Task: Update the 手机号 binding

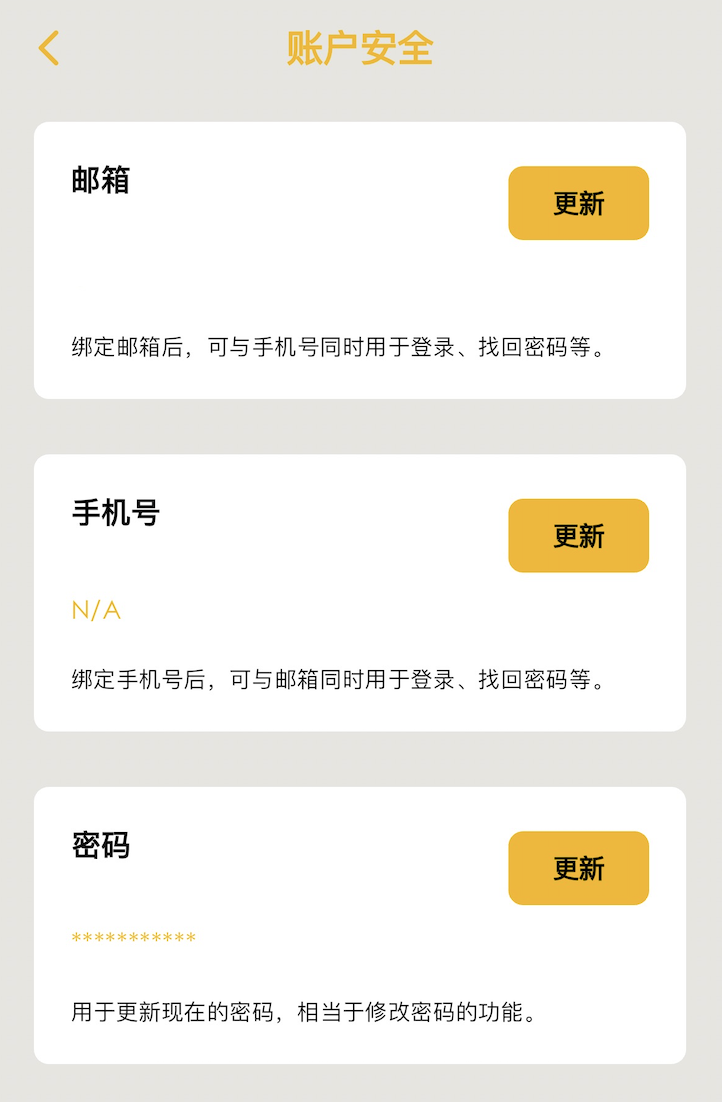Action: pyautogui.click(x=578, y=536)
